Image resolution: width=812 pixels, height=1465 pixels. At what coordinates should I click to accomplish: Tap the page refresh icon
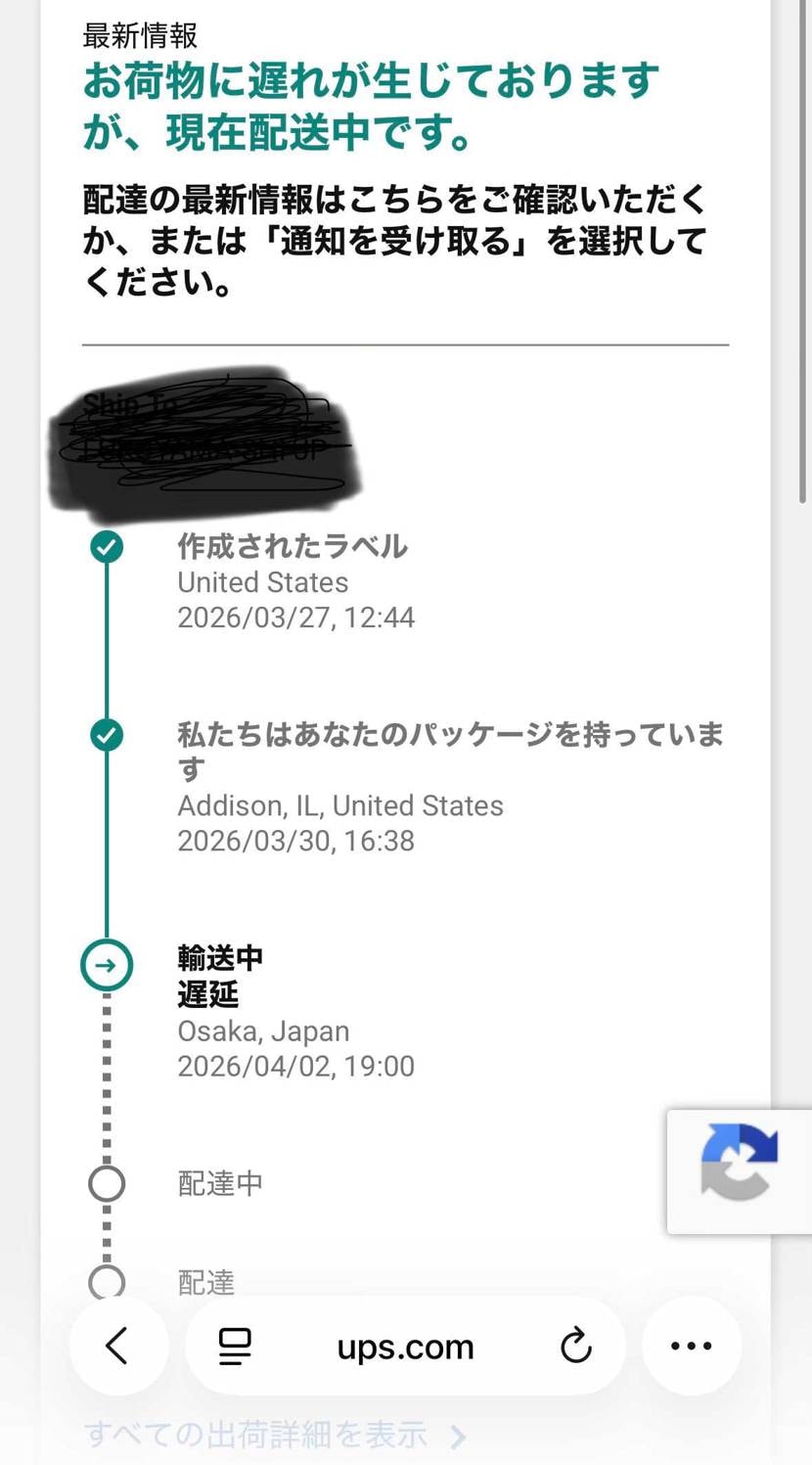click(x=575, y=1346)
